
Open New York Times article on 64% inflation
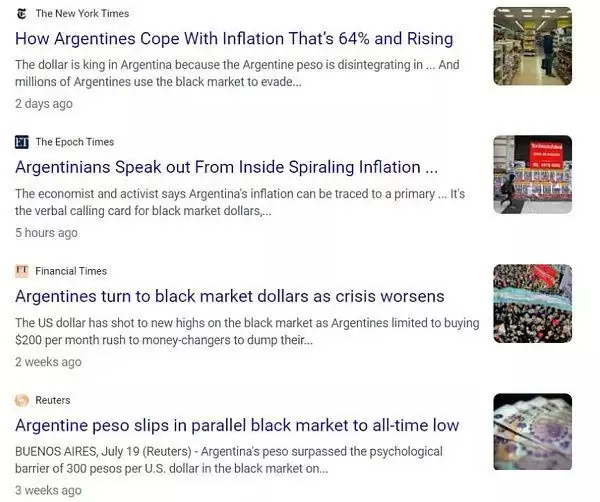click(234, 39)
